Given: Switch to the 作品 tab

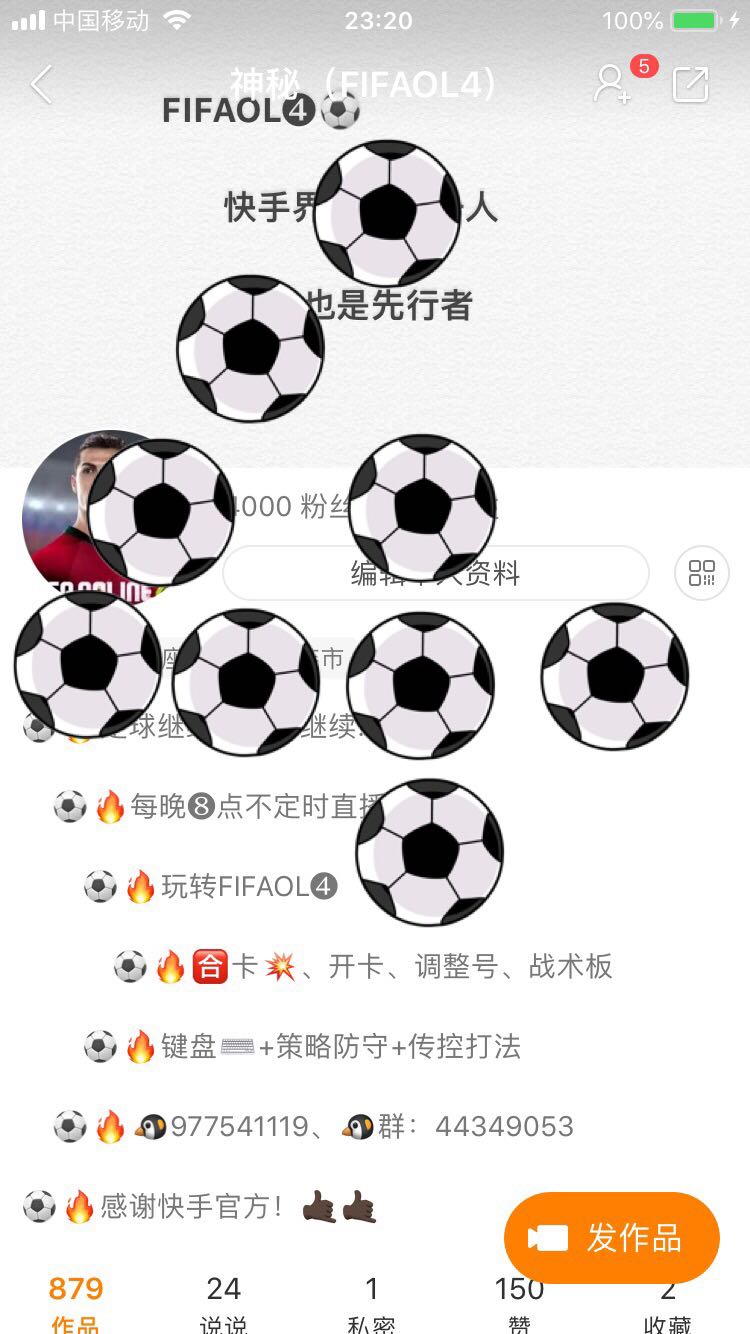Looking at the screenshot, I should click(x=76, y=1305).
